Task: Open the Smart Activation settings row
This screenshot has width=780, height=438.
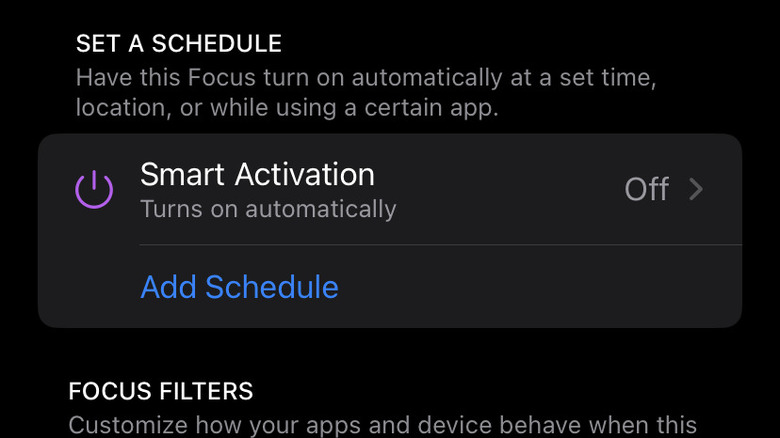Action: 390,189
